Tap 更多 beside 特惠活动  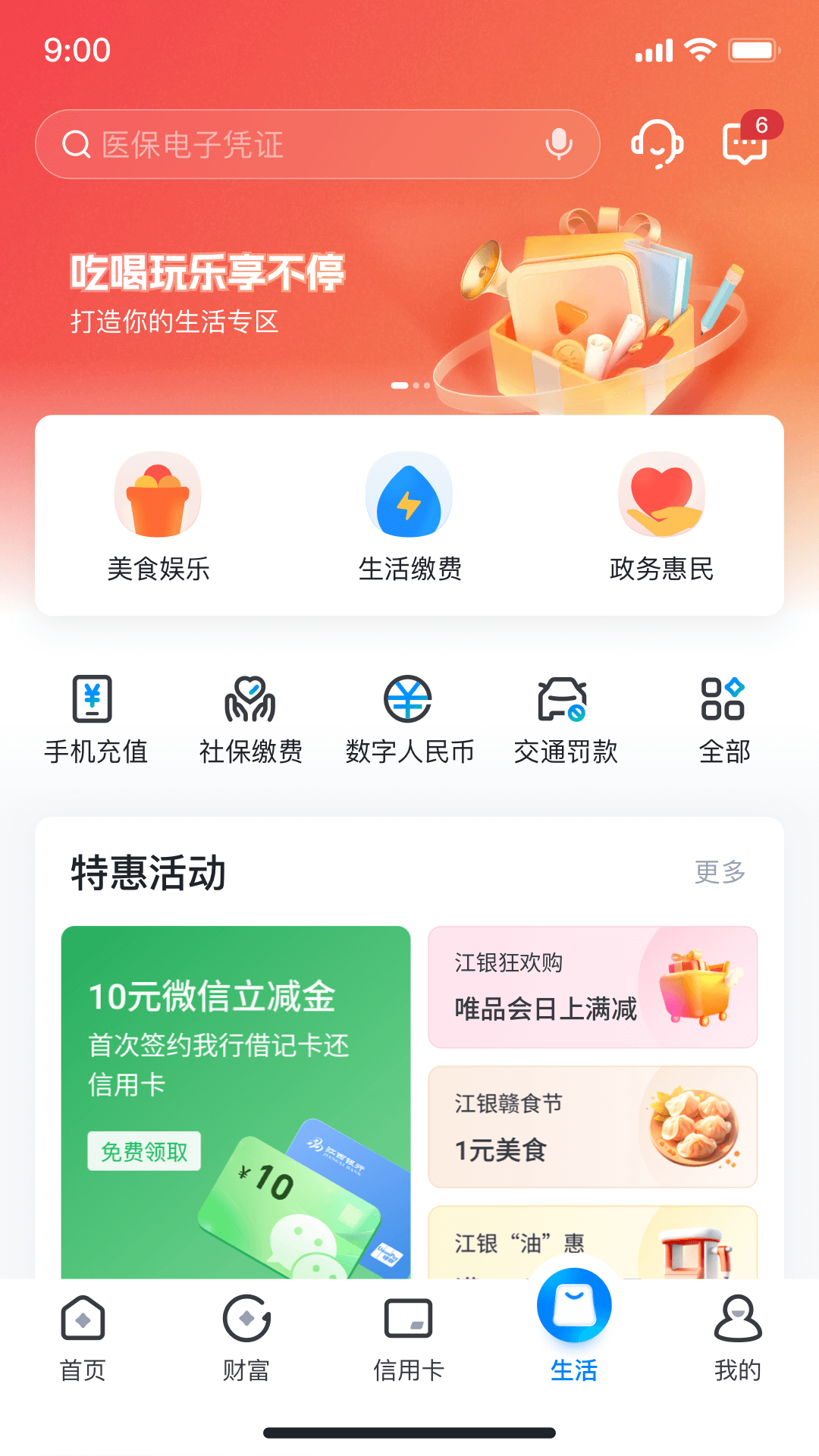click(720, 872)
